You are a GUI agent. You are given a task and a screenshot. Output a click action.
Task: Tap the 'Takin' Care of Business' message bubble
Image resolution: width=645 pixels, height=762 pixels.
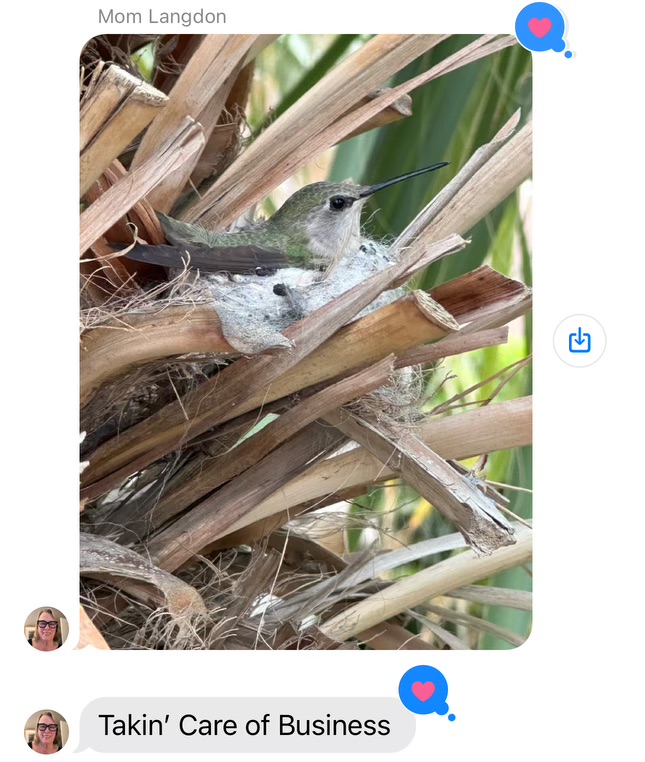[x=244, y=726]
